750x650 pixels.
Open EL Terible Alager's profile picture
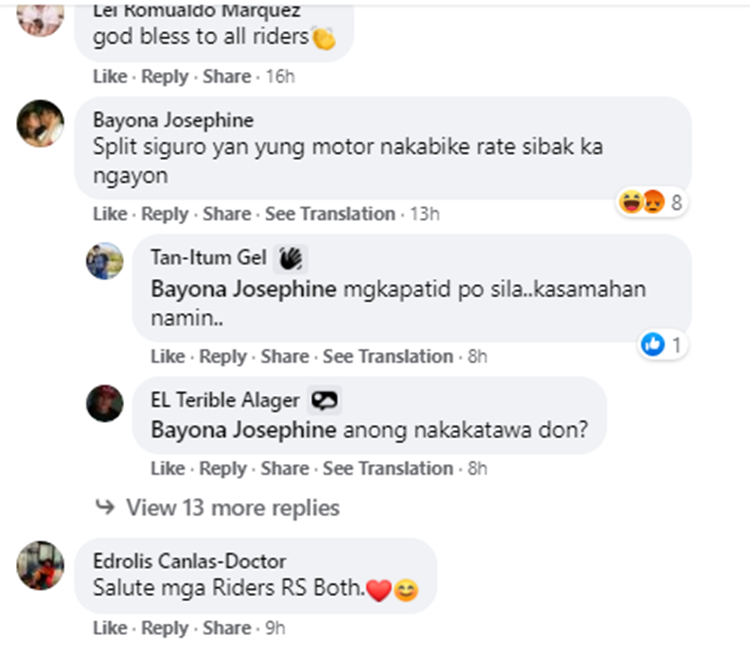104,404
